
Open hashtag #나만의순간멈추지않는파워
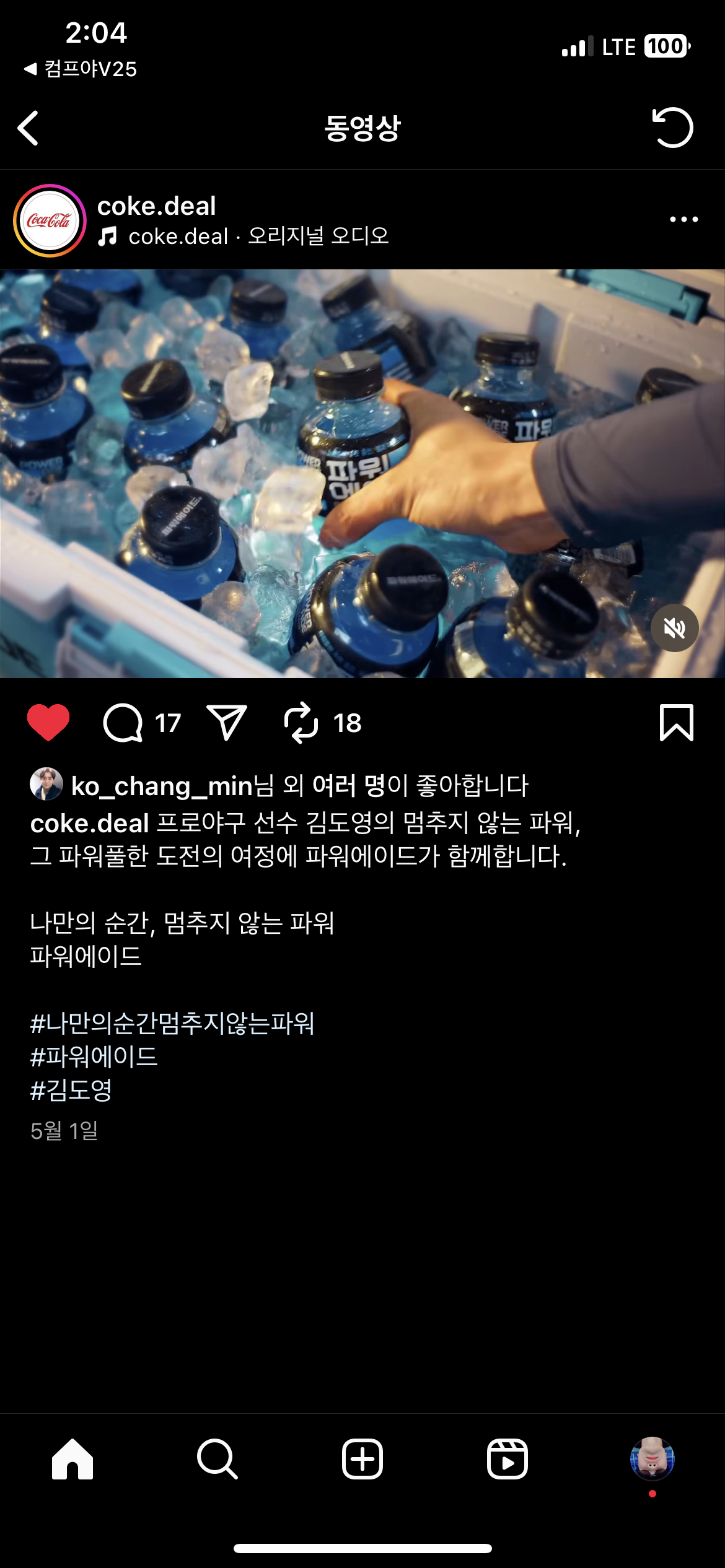click(x=172, y=1023)
